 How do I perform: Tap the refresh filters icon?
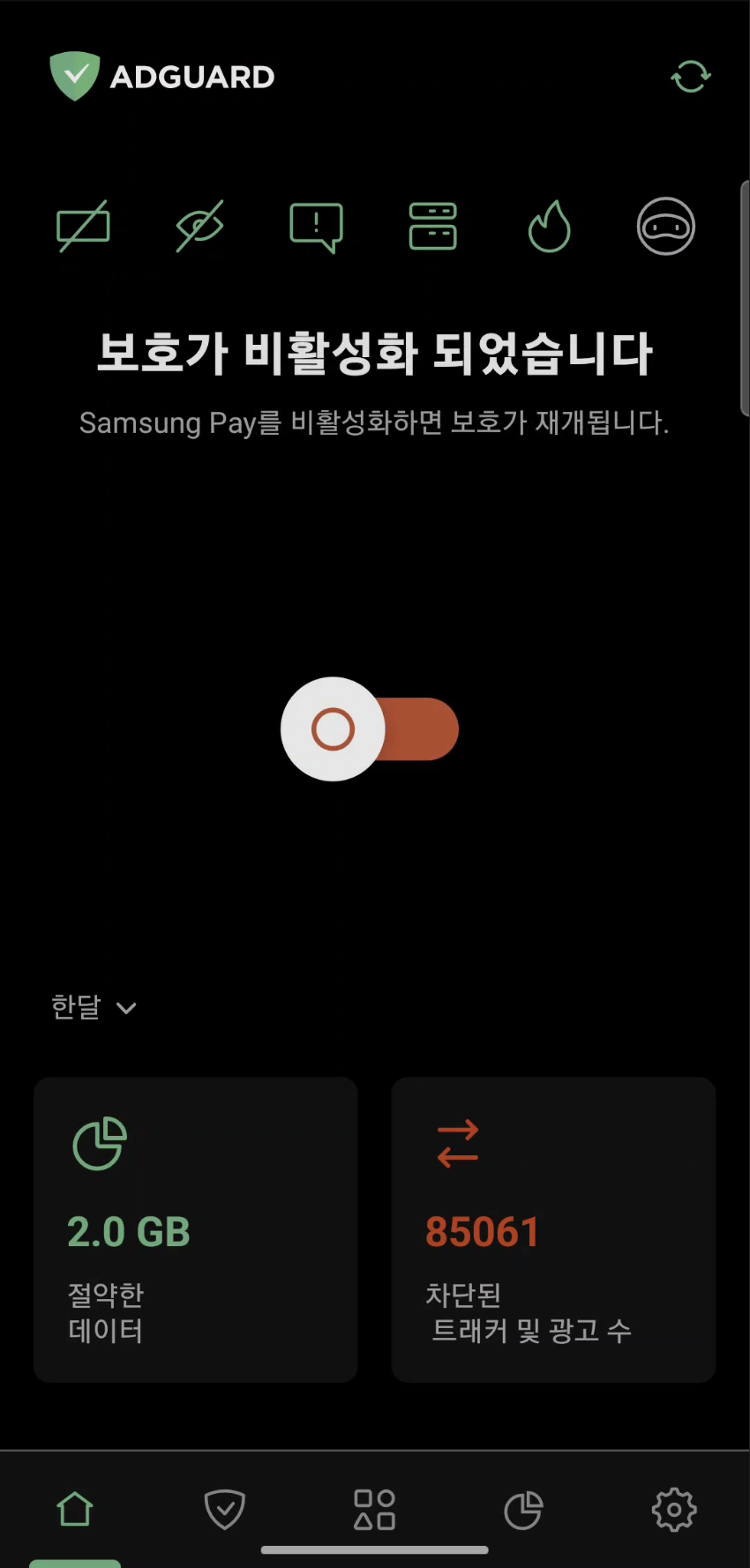point(691,77)
